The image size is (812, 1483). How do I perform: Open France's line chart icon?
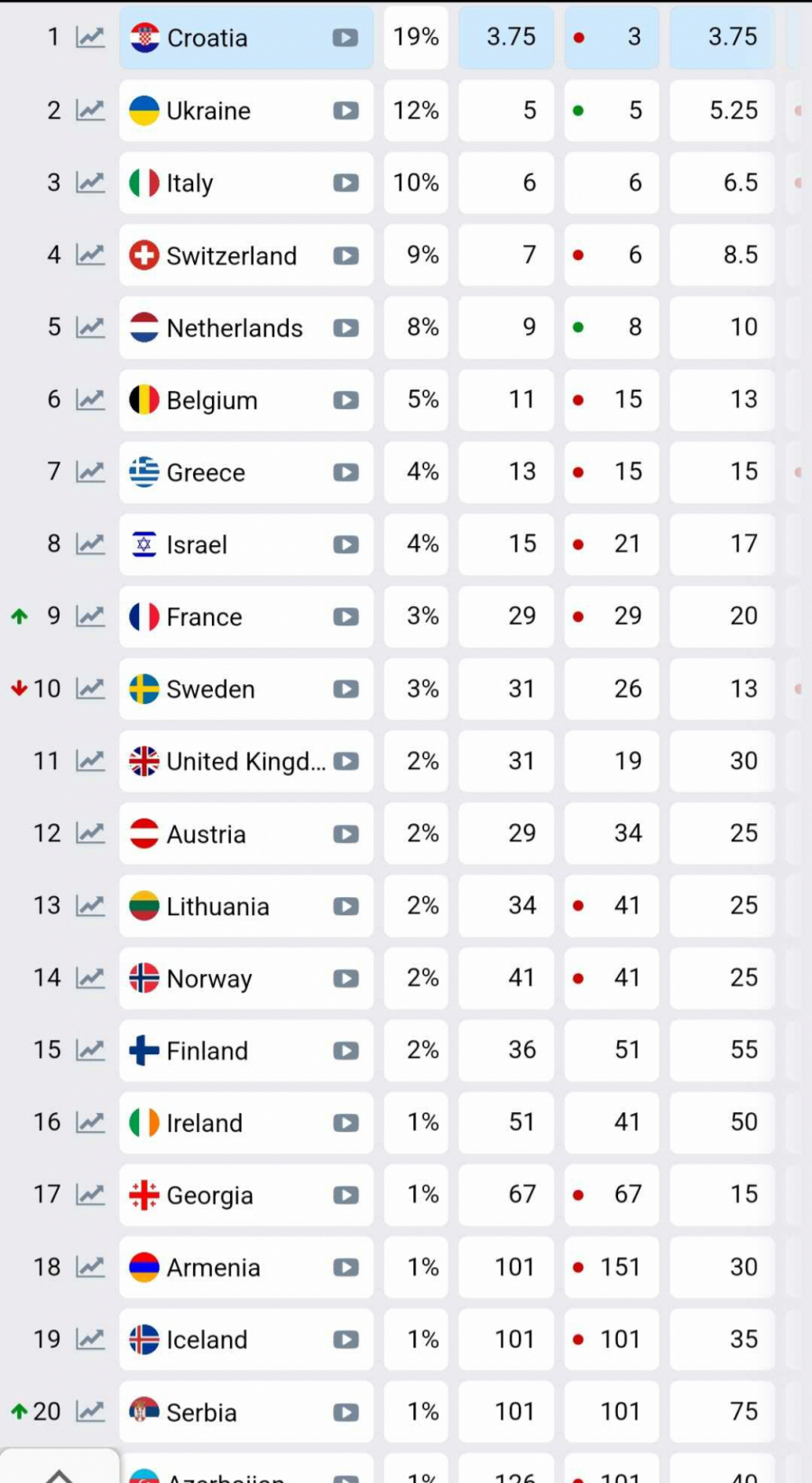(x=90, y=616)
